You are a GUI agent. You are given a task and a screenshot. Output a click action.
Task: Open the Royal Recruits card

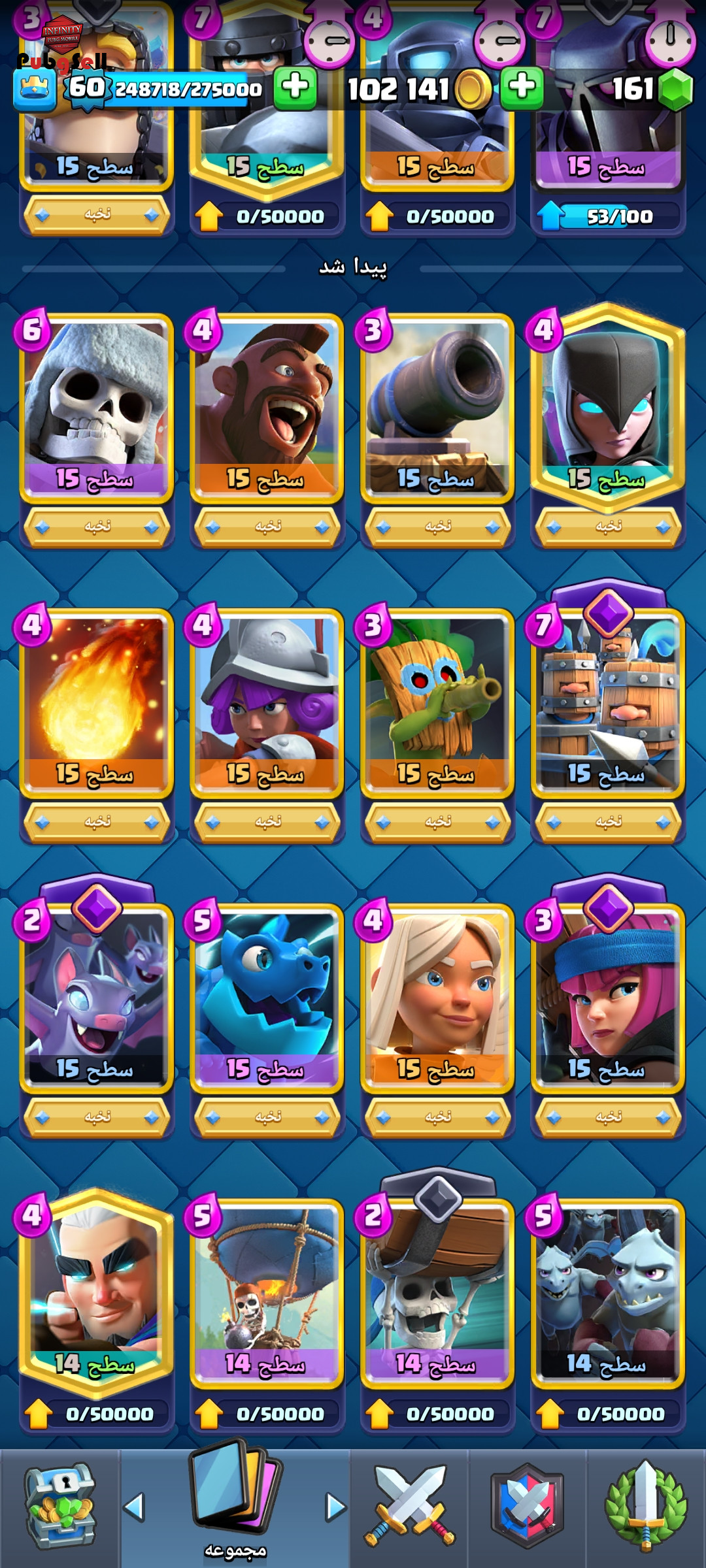(608, 704)
